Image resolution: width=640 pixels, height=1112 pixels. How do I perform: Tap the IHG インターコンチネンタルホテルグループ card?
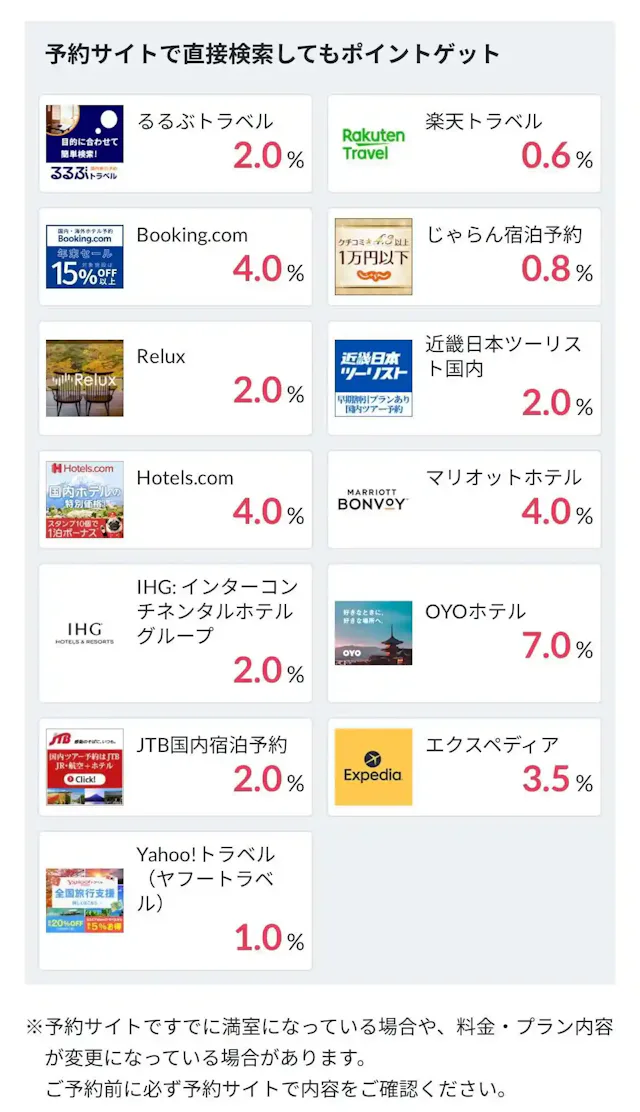coord(175,633)
